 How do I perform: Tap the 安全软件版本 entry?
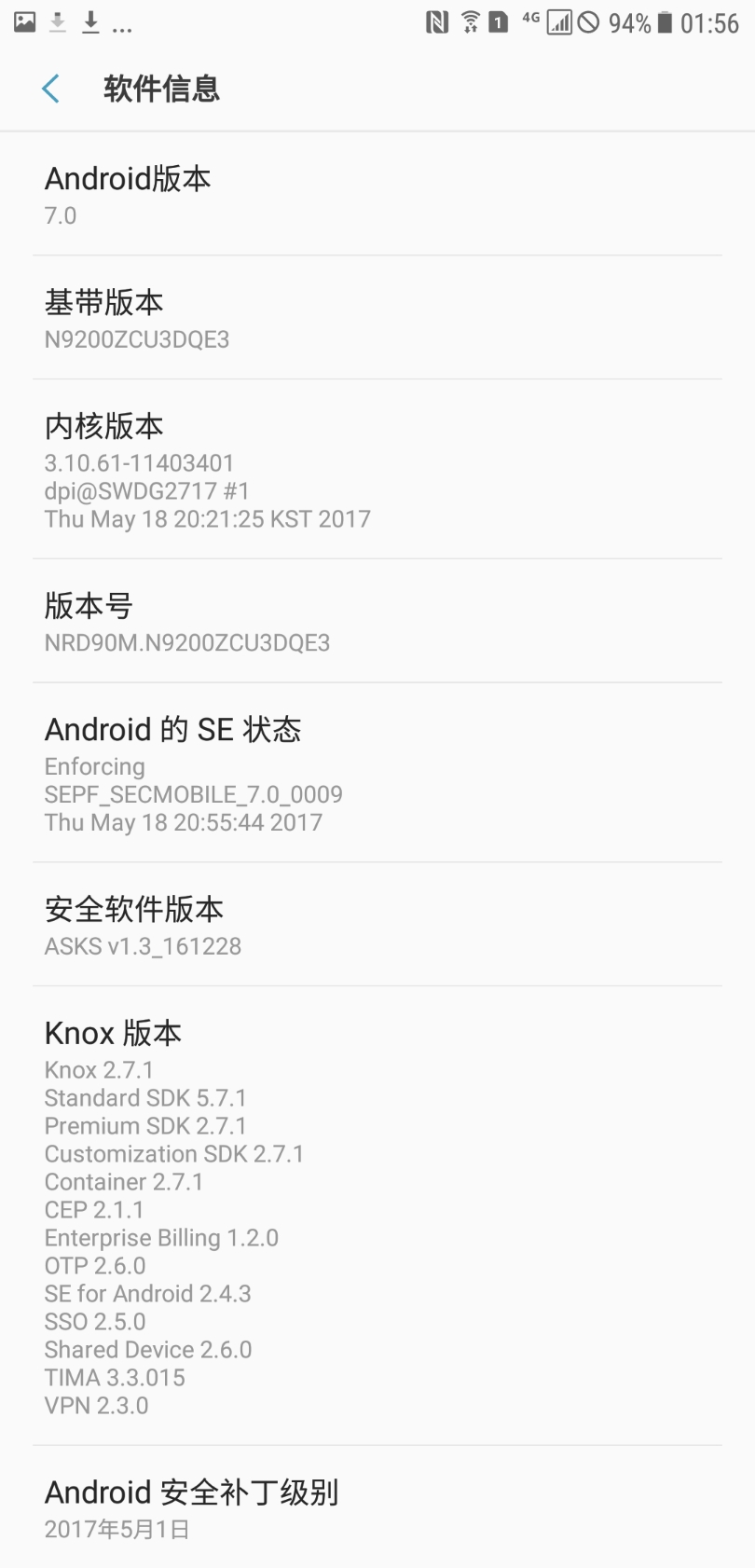(x=377, y=925)
